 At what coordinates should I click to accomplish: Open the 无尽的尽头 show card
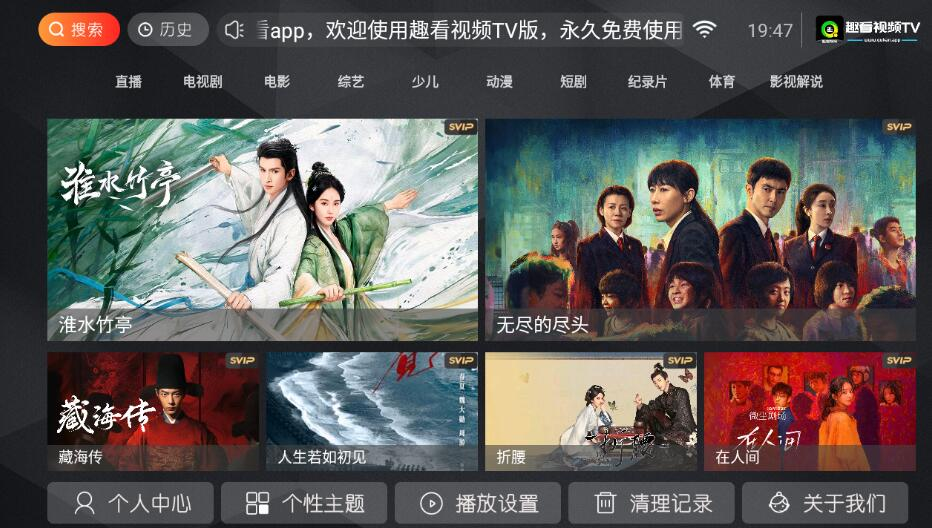coord(700,230)
